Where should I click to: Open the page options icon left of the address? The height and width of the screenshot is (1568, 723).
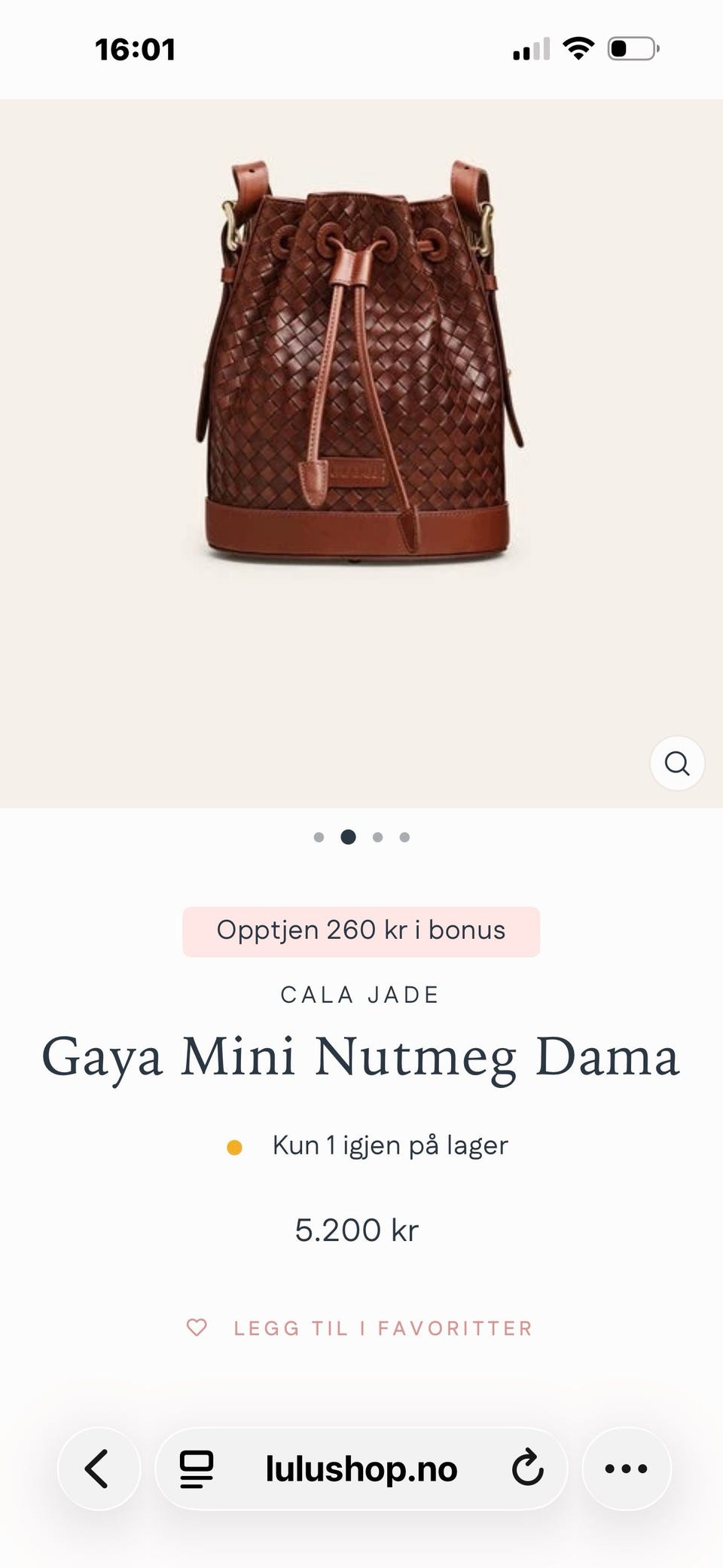(197, 1469)
